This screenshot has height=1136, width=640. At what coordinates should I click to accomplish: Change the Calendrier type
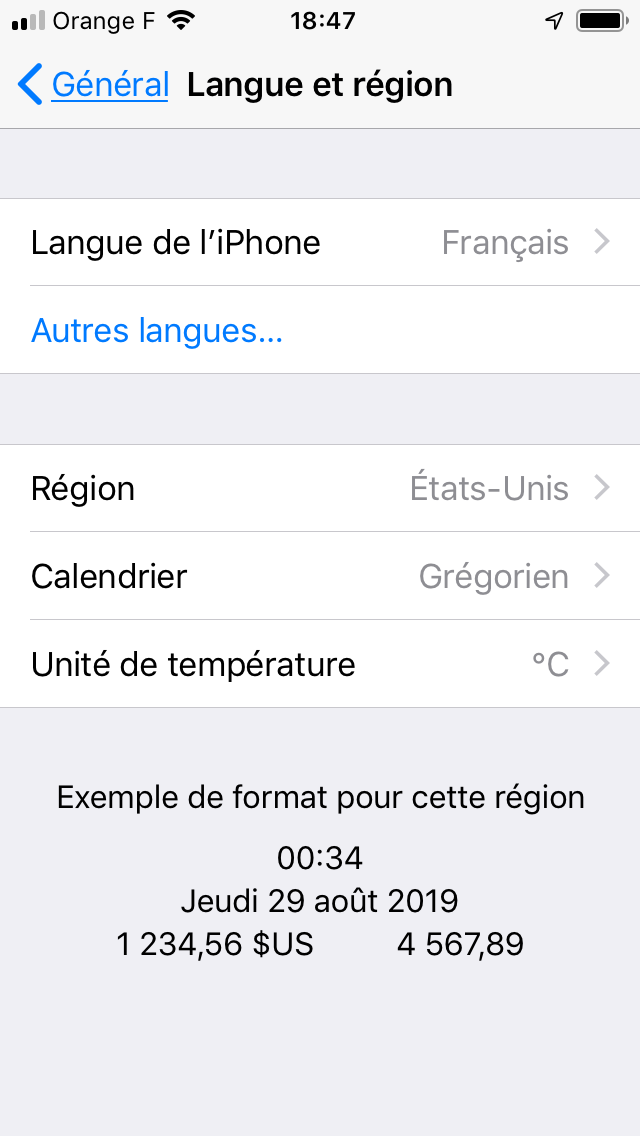[x=320, y=576]
